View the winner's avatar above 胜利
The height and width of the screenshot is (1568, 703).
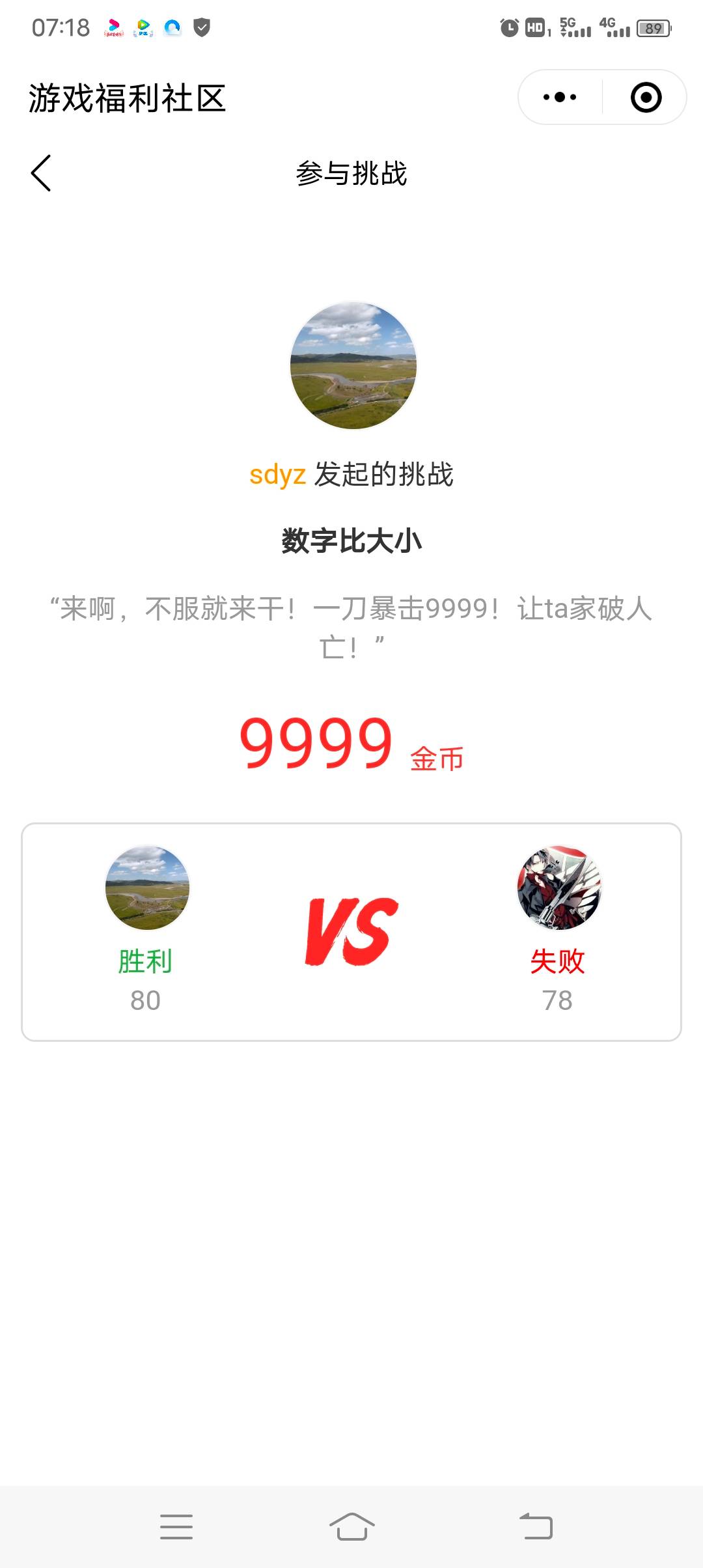[147, 888]
